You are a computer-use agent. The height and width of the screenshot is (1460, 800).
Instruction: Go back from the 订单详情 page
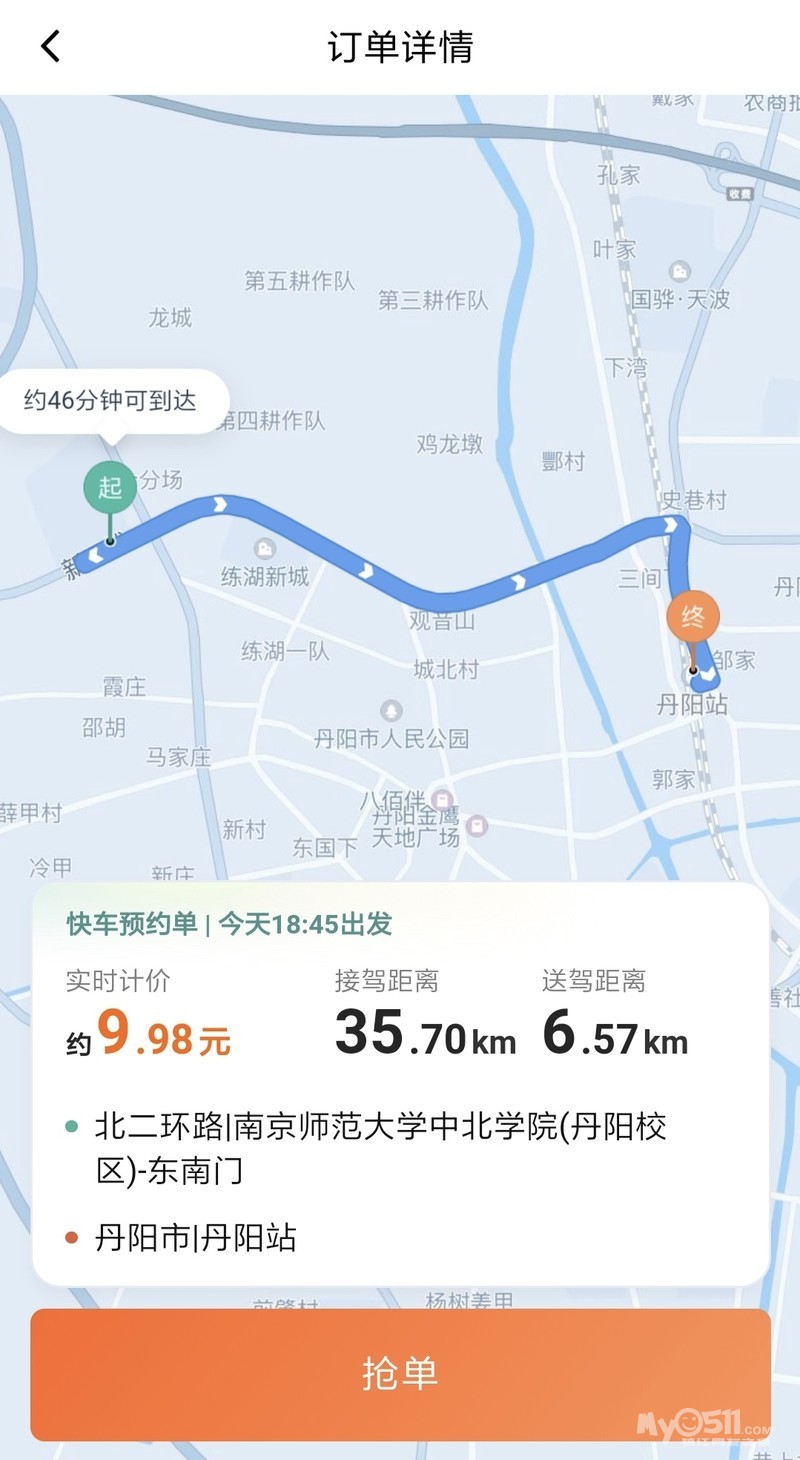pyautogui.click(x=51, y=46)
